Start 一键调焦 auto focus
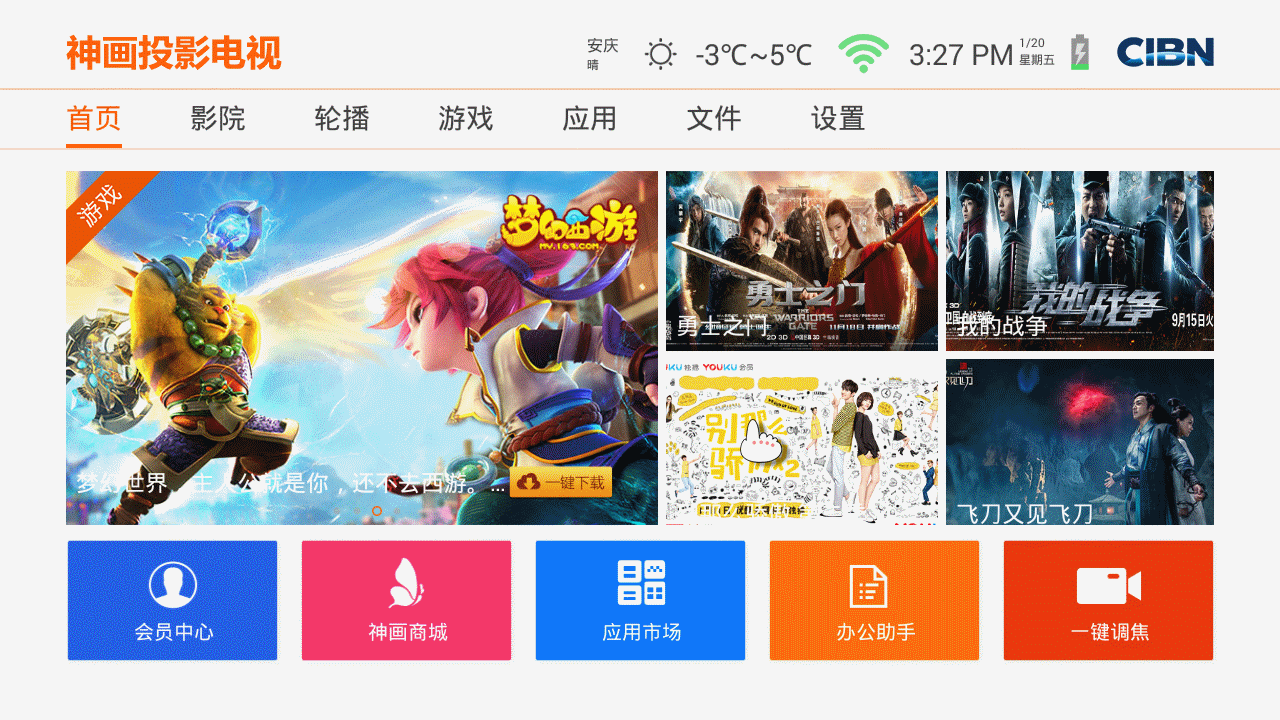Viewport: 1280px width, 720px height. (x=1108, y=600)
